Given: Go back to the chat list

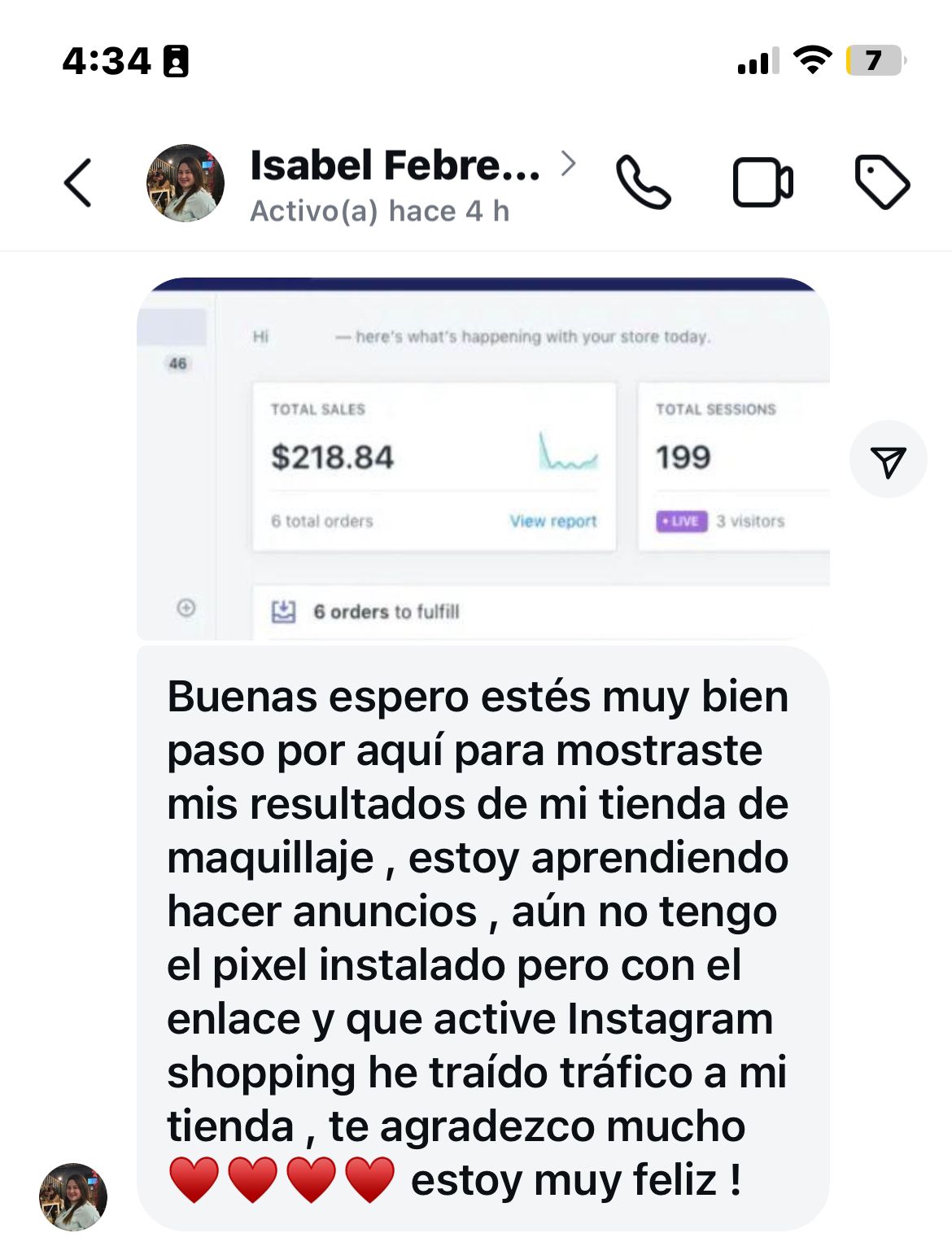Looking at the screenshot, I should 78,182.
